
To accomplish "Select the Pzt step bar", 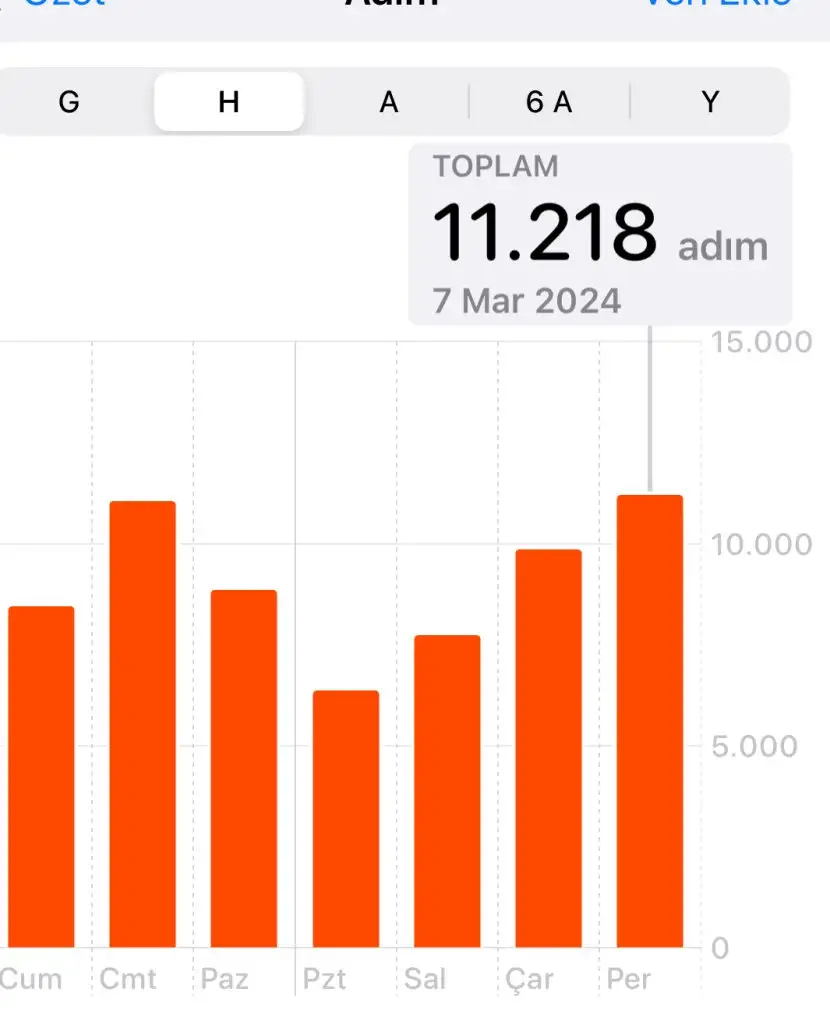I will tap(346, 818).
